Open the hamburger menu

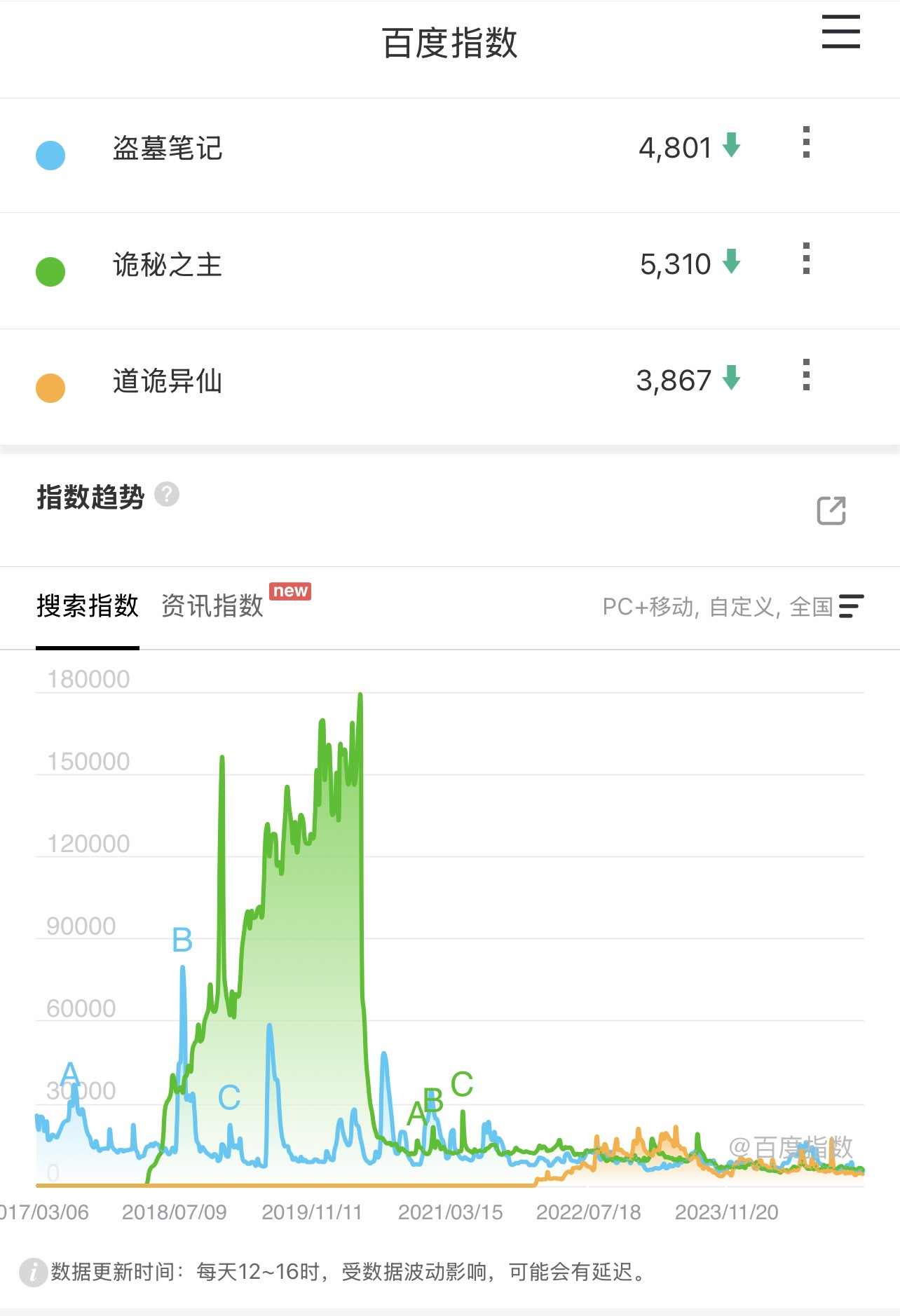(840, 32)
